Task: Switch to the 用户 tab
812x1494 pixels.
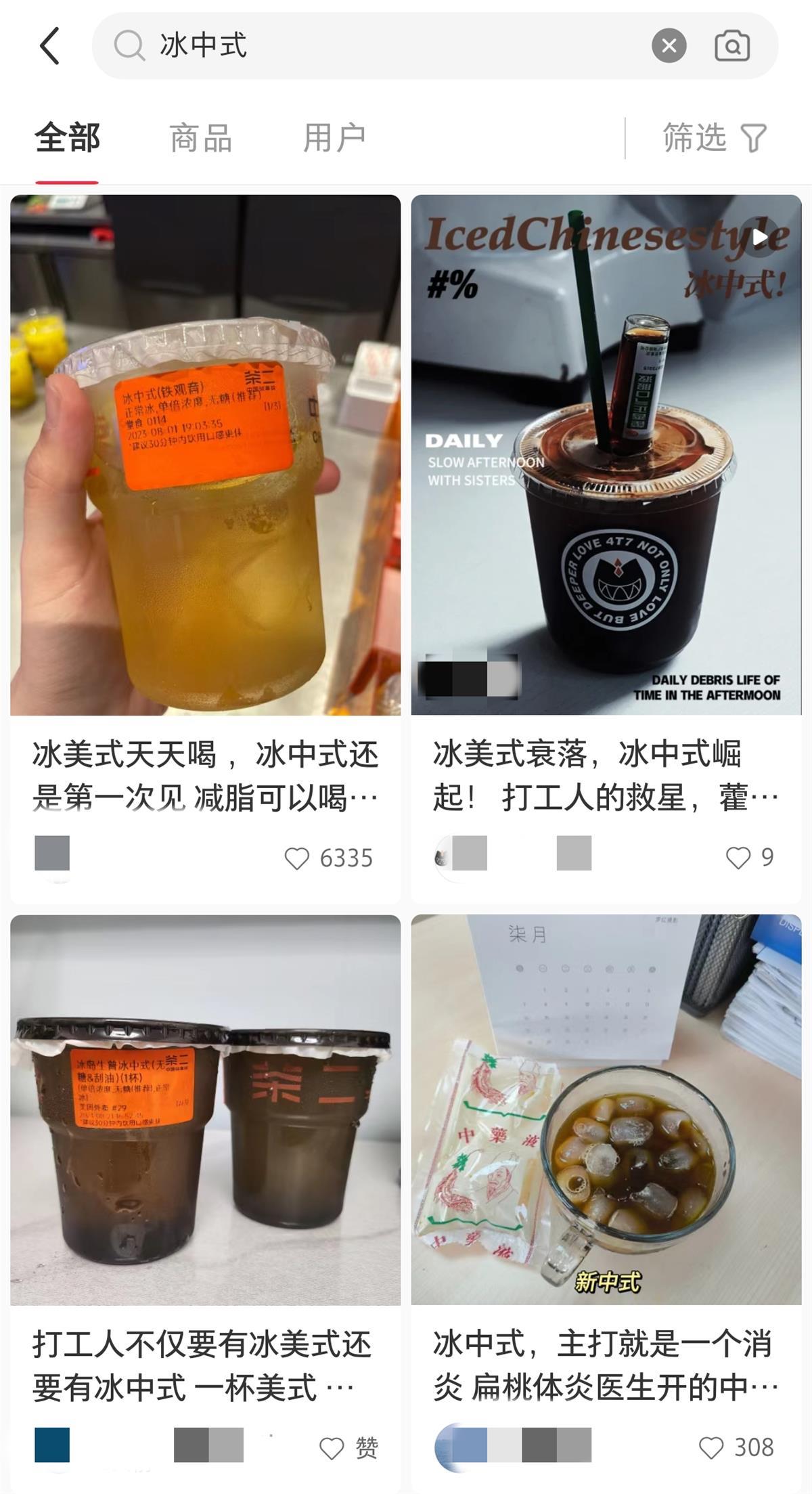Action: coord(334,138)
